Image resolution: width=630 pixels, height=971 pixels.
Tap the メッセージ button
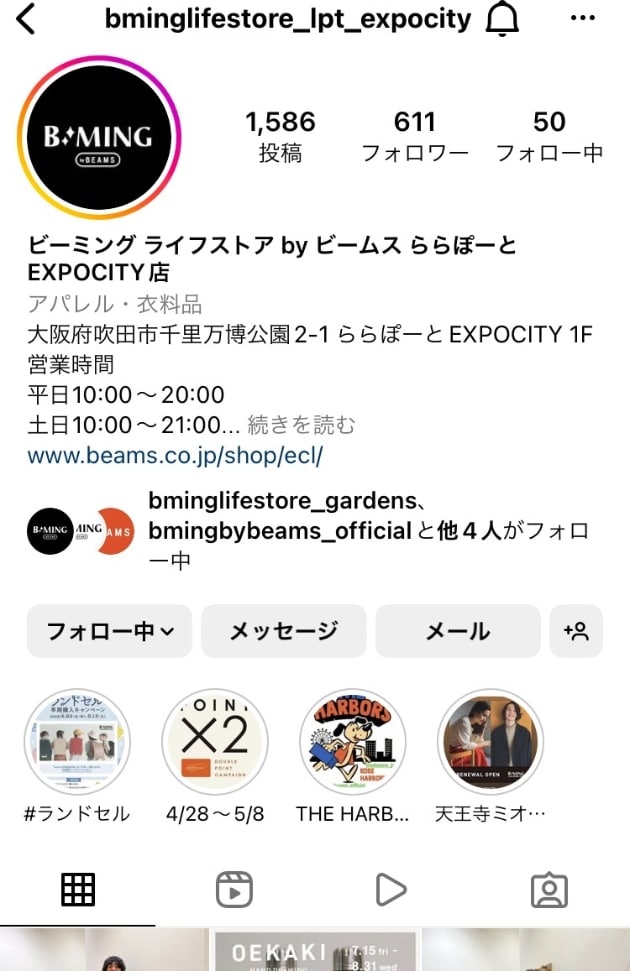[x=284, y=631]
